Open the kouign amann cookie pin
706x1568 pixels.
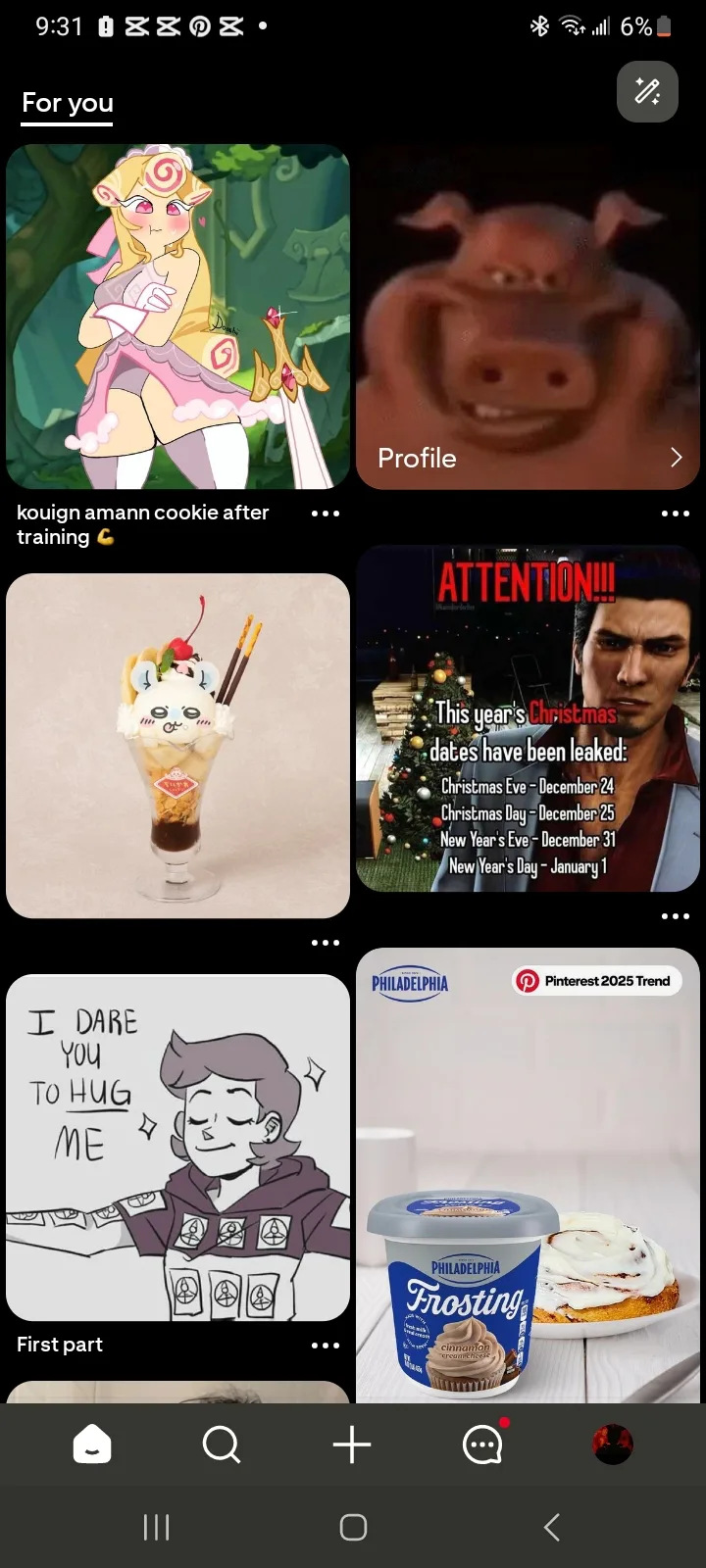pos(177,316)
